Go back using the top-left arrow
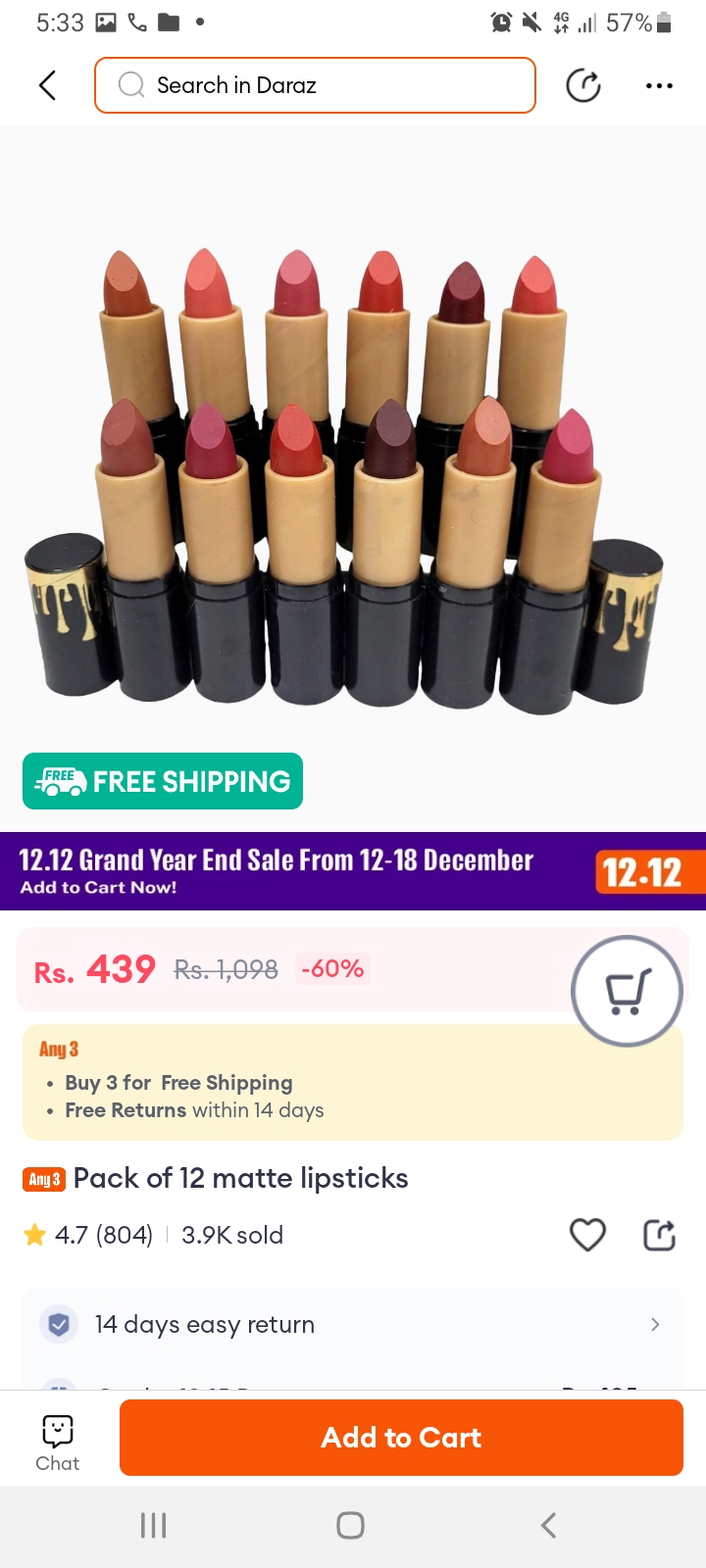Screen dimensions: 706x1568 pyautogui.click(x=47, y=85)
